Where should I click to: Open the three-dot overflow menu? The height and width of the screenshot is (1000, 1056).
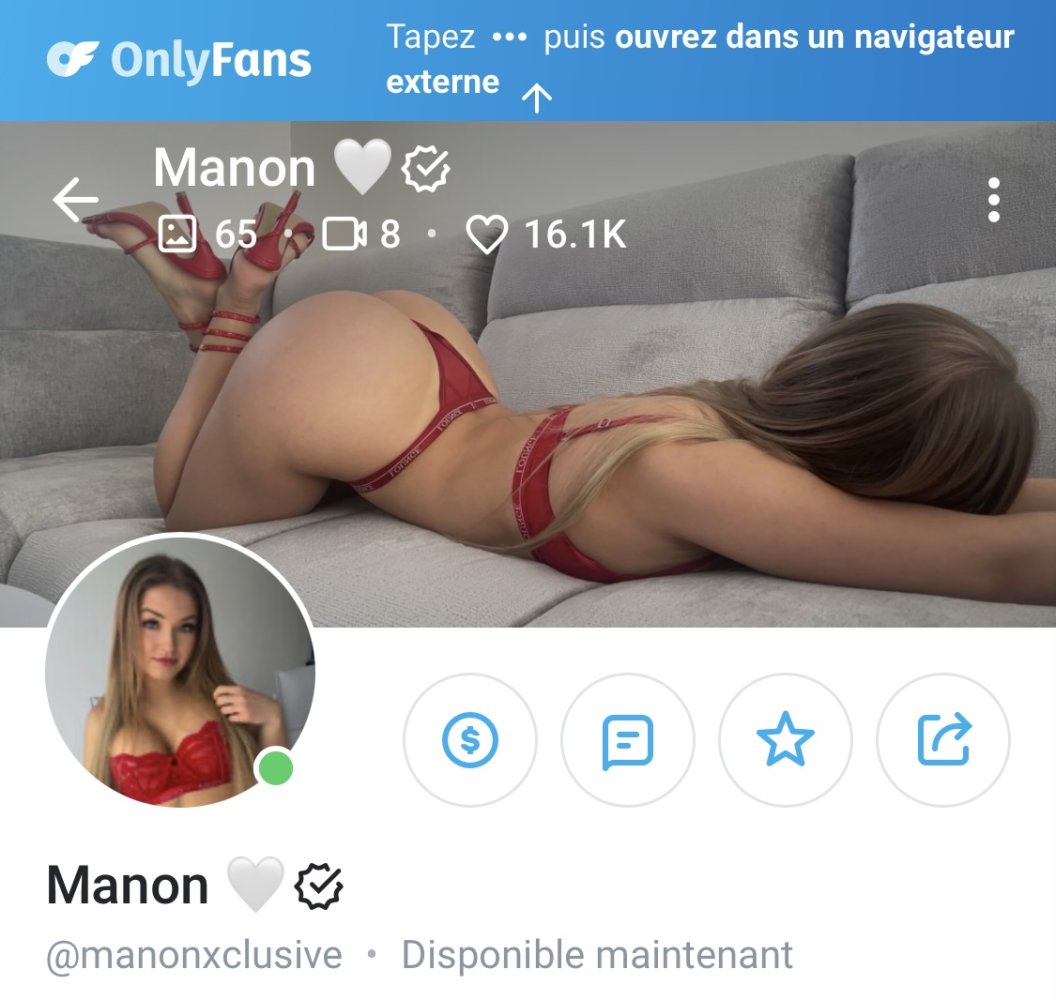pos(992,201)
